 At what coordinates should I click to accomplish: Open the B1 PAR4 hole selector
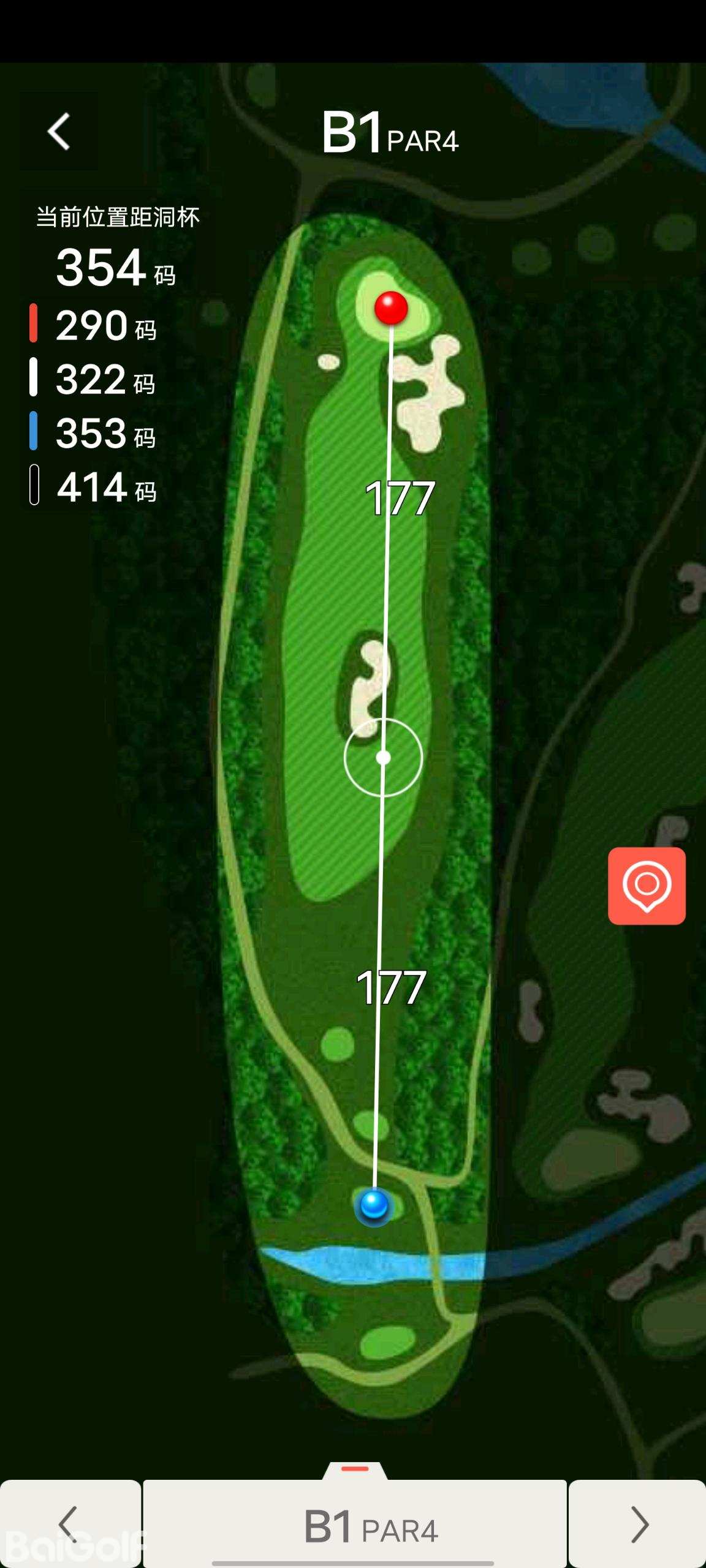(x=355, y=1525)
